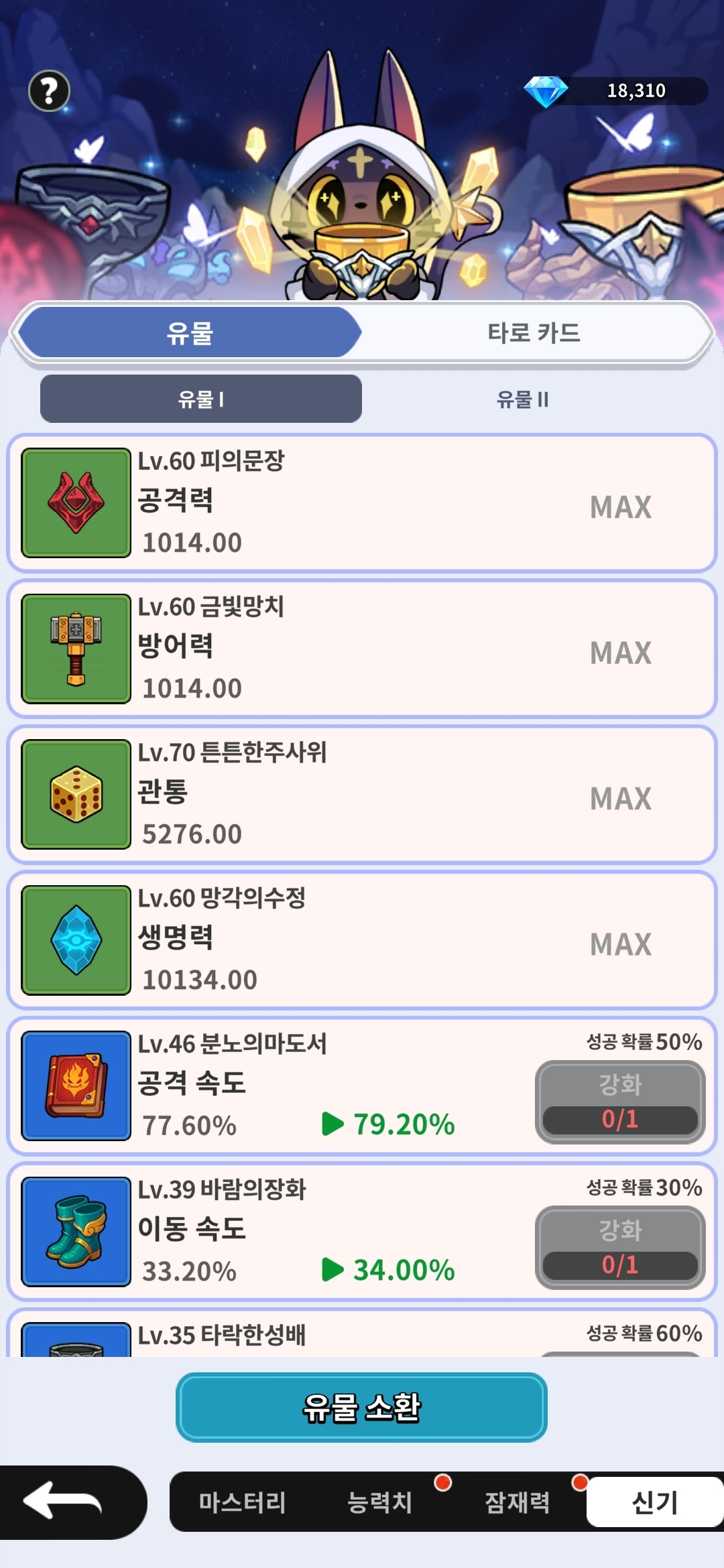Open the 마스터리 tab

pos(242,1502)
